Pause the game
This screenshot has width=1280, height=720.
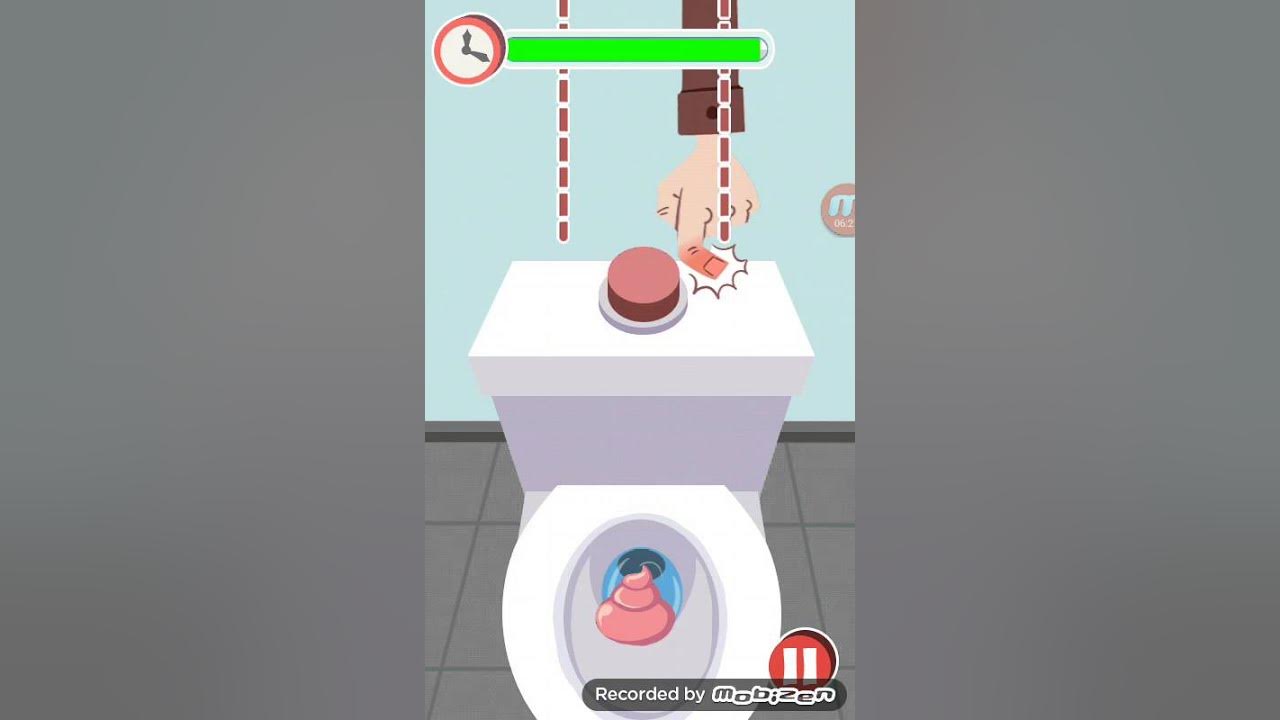click(x=802, y=660)
